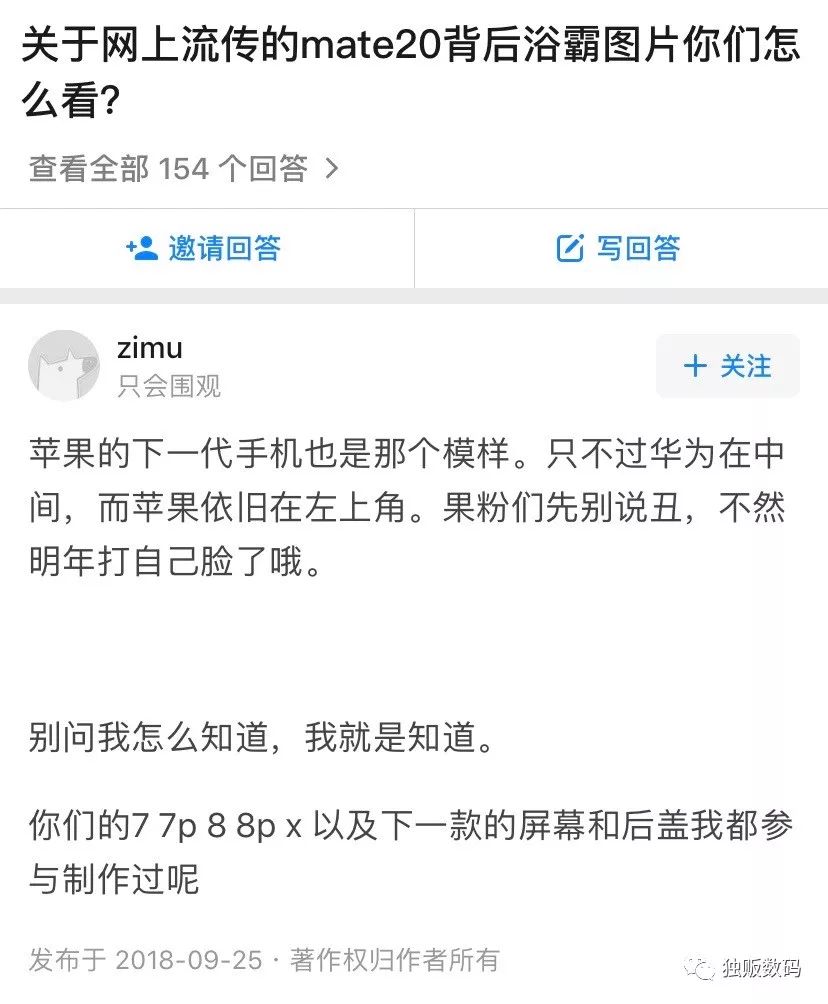Follow zimu by tapping 关注
The width and height of the screenshot is (828, 1004).
(x=728, y=366)
